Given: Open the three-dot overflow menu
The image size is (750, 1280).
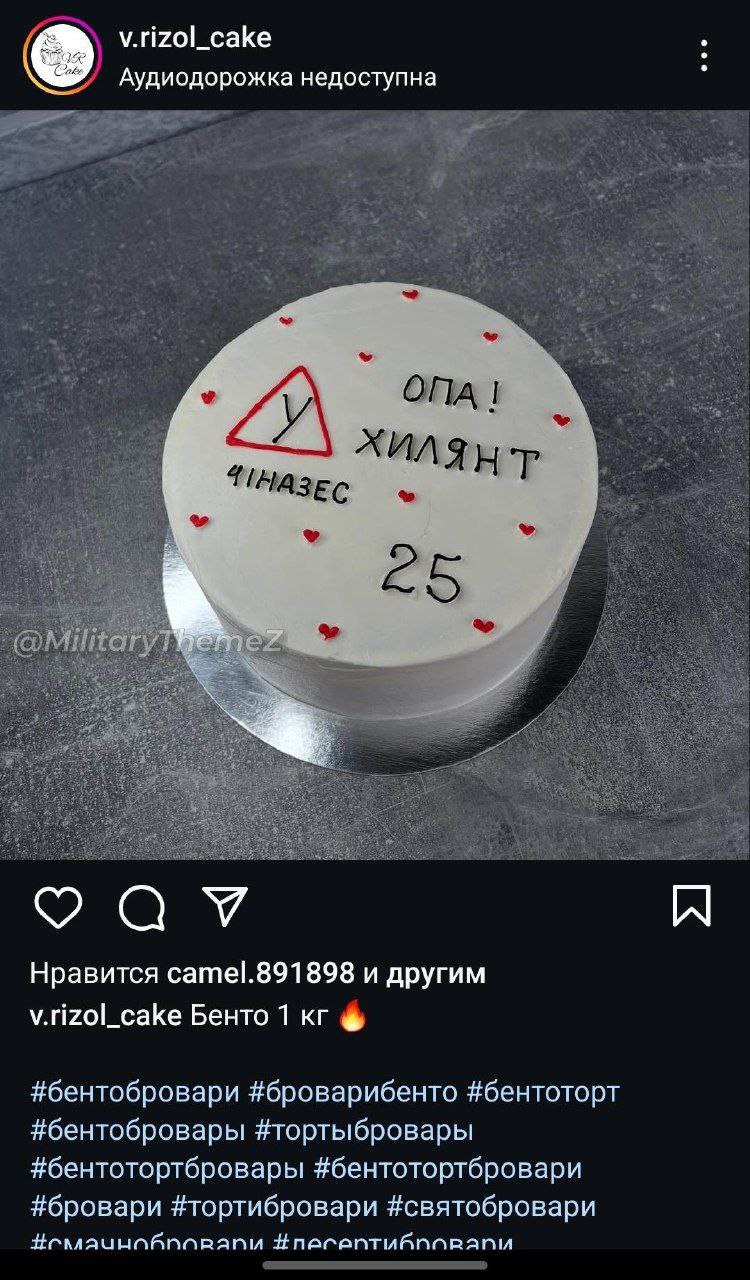Looking at the screenshot, I should [705, 56].
